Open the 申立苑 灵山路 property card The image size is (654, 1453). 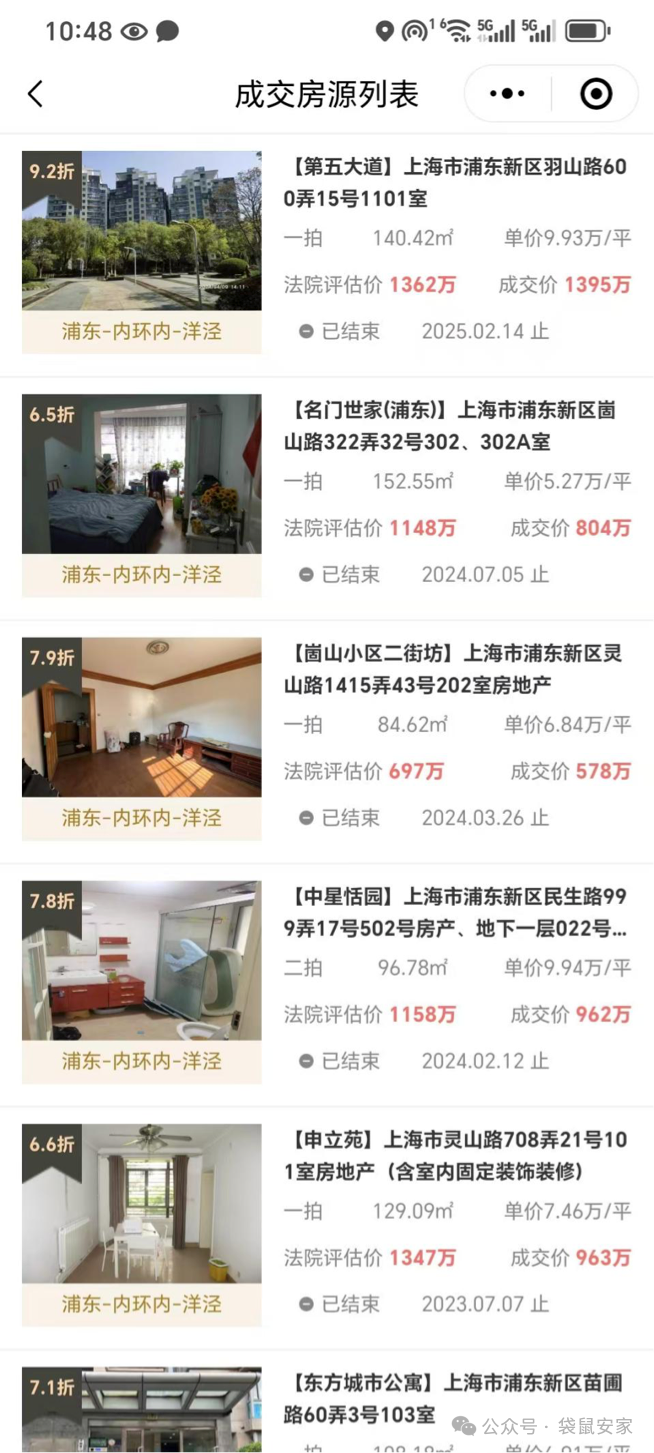coord(456,1155)
